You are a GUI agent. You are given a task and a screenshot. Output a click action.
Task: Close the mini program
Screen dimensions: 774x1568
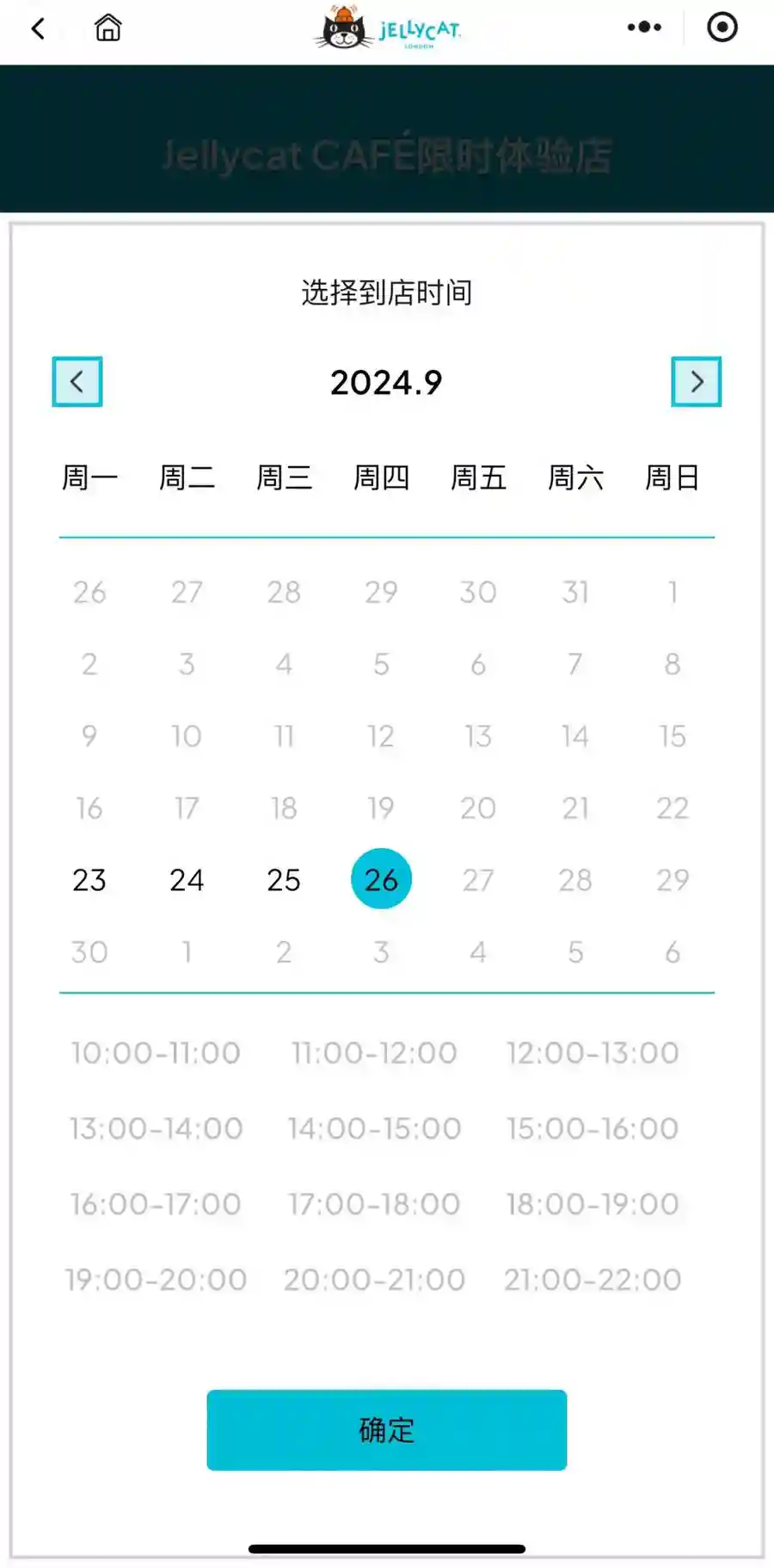[722, 28]
